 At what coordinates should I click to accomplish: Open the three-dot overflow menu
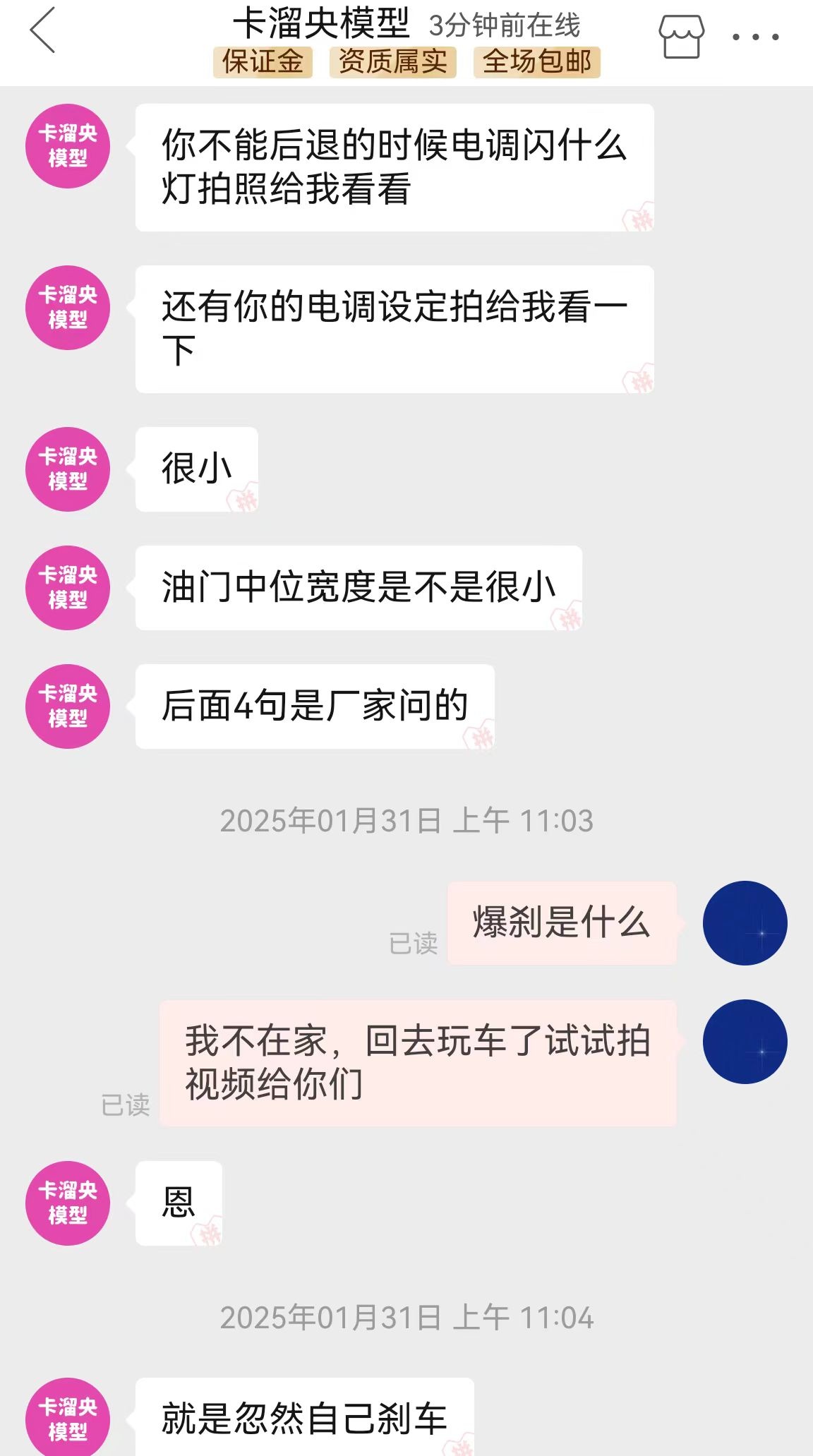(x=755, y=37)
